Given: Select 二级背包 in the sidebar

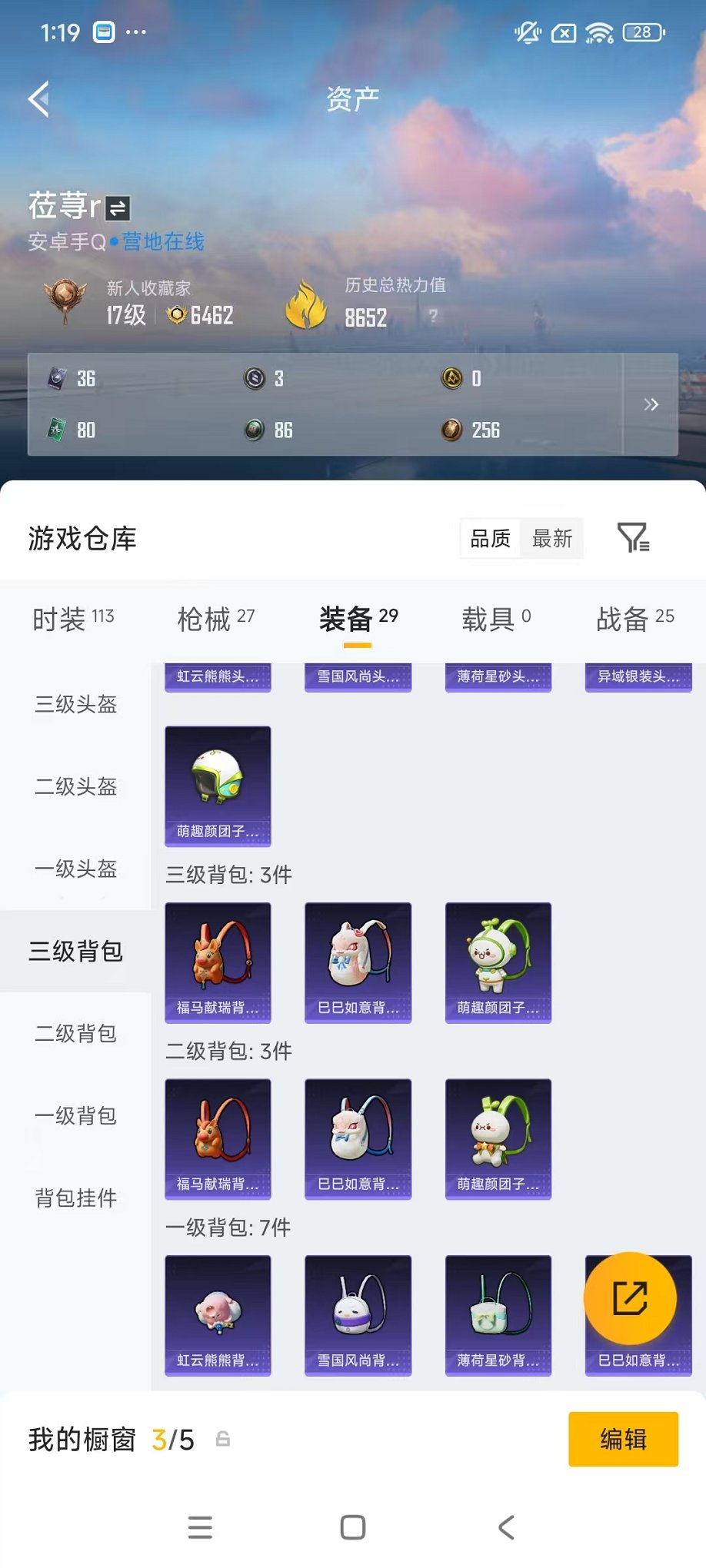Looking at the screenshot, I should pyautogui.click(x=75, y=1034).
